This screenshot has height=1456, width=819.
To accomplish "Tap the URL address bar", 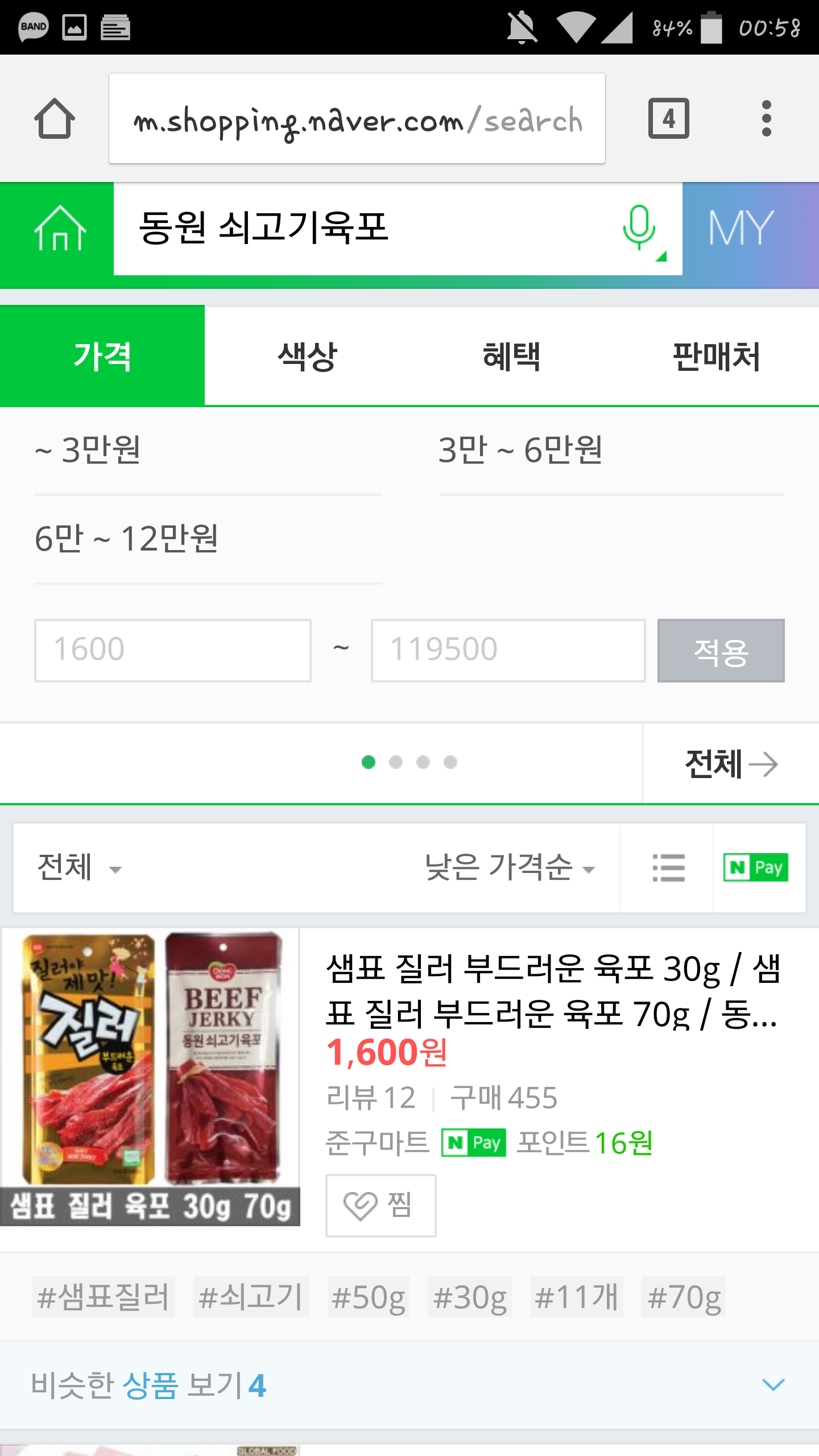I will tap(357, 118).
